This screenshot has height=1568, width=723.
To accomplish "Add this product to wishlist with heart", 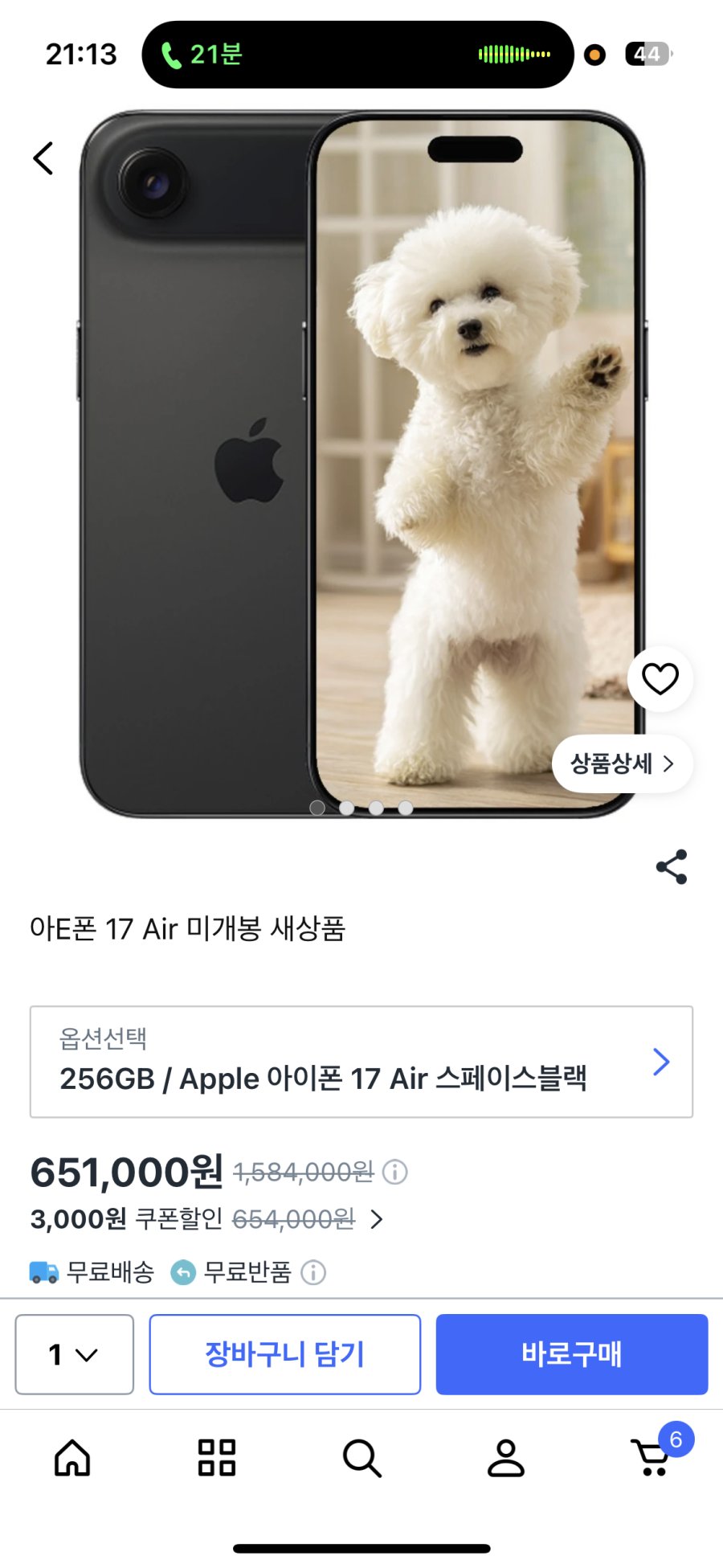I will tap(660, 679).
